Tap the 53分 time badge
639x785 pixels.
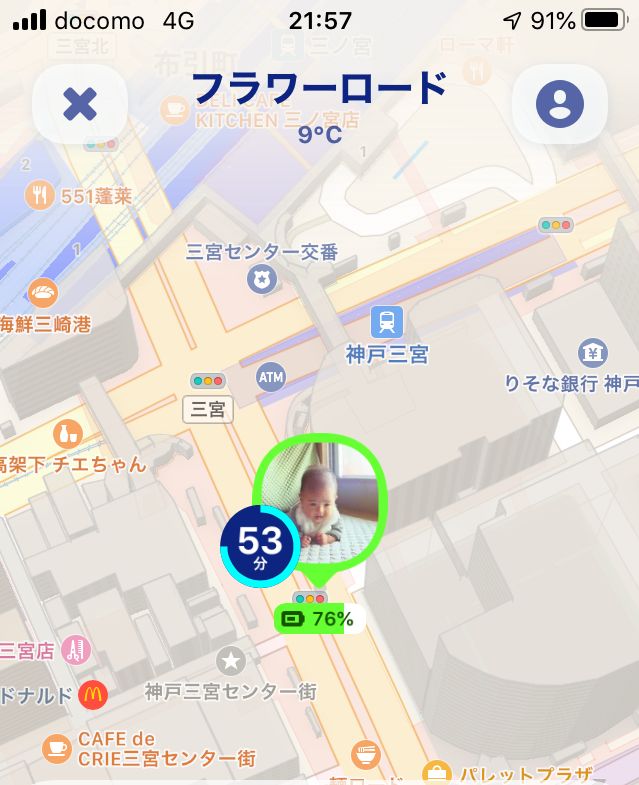pyautogui.click(x=260, y=546)
